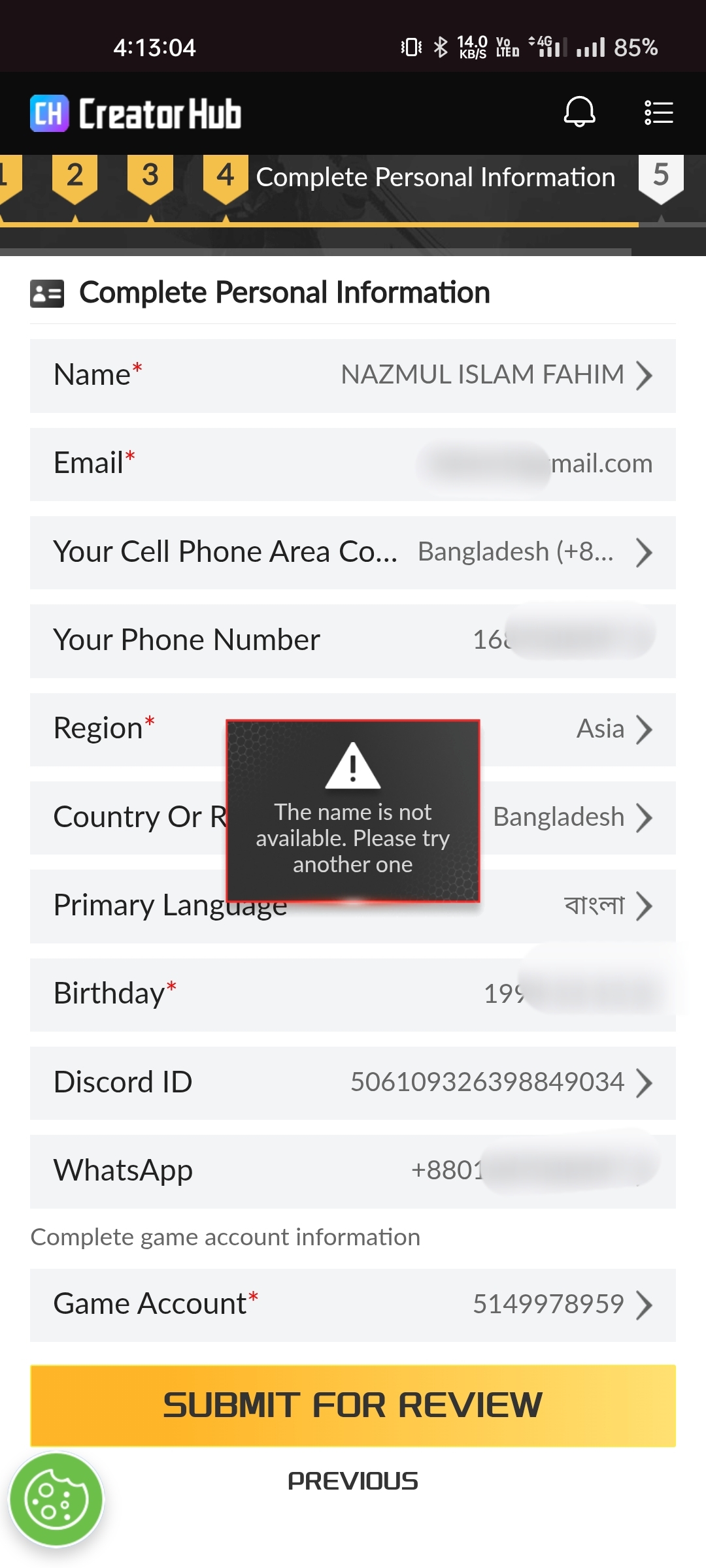Open the Game Account row

coord(353,1305)
